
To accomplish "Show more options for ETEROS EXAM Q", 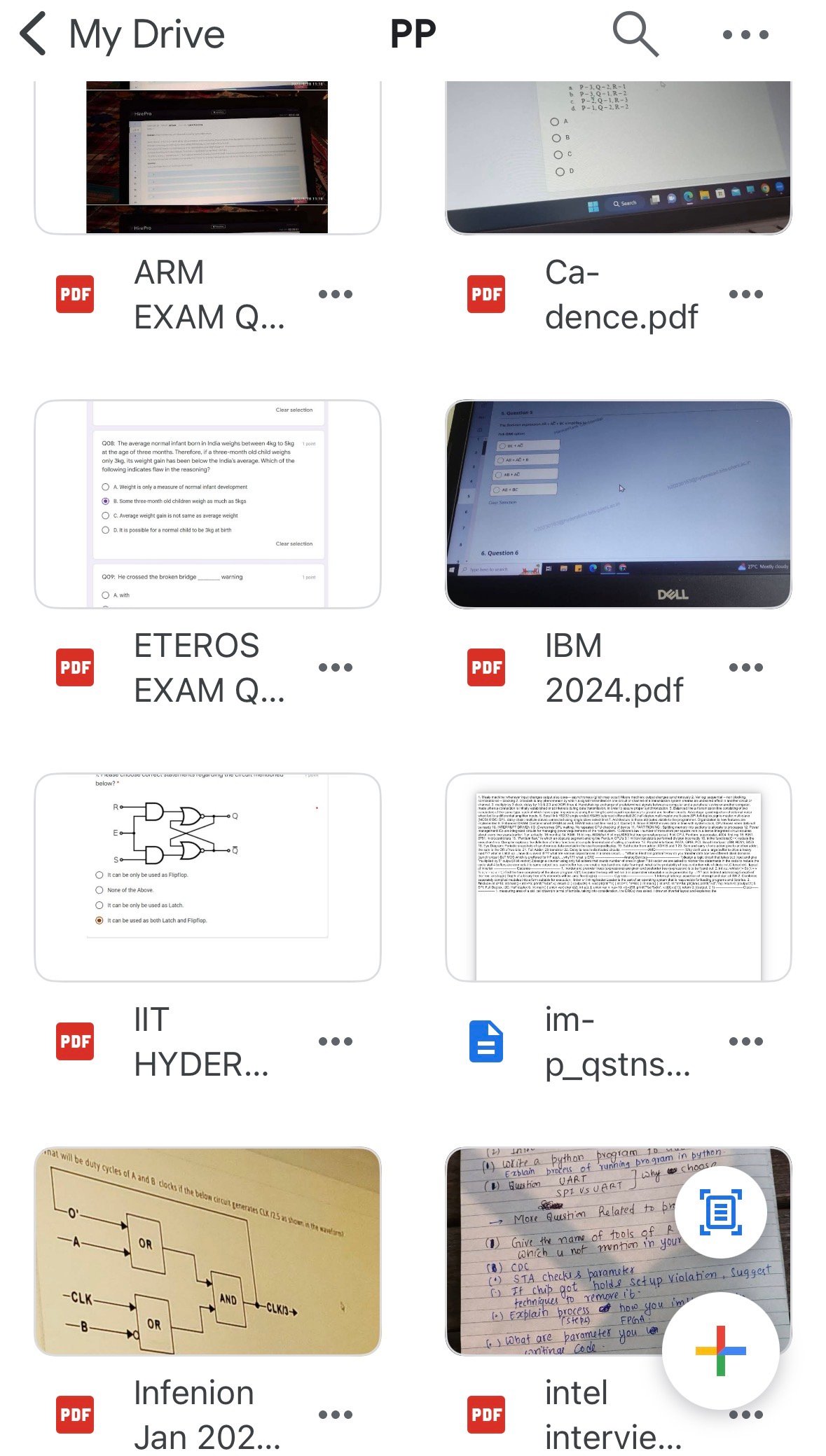I will (x=335, y=667).
